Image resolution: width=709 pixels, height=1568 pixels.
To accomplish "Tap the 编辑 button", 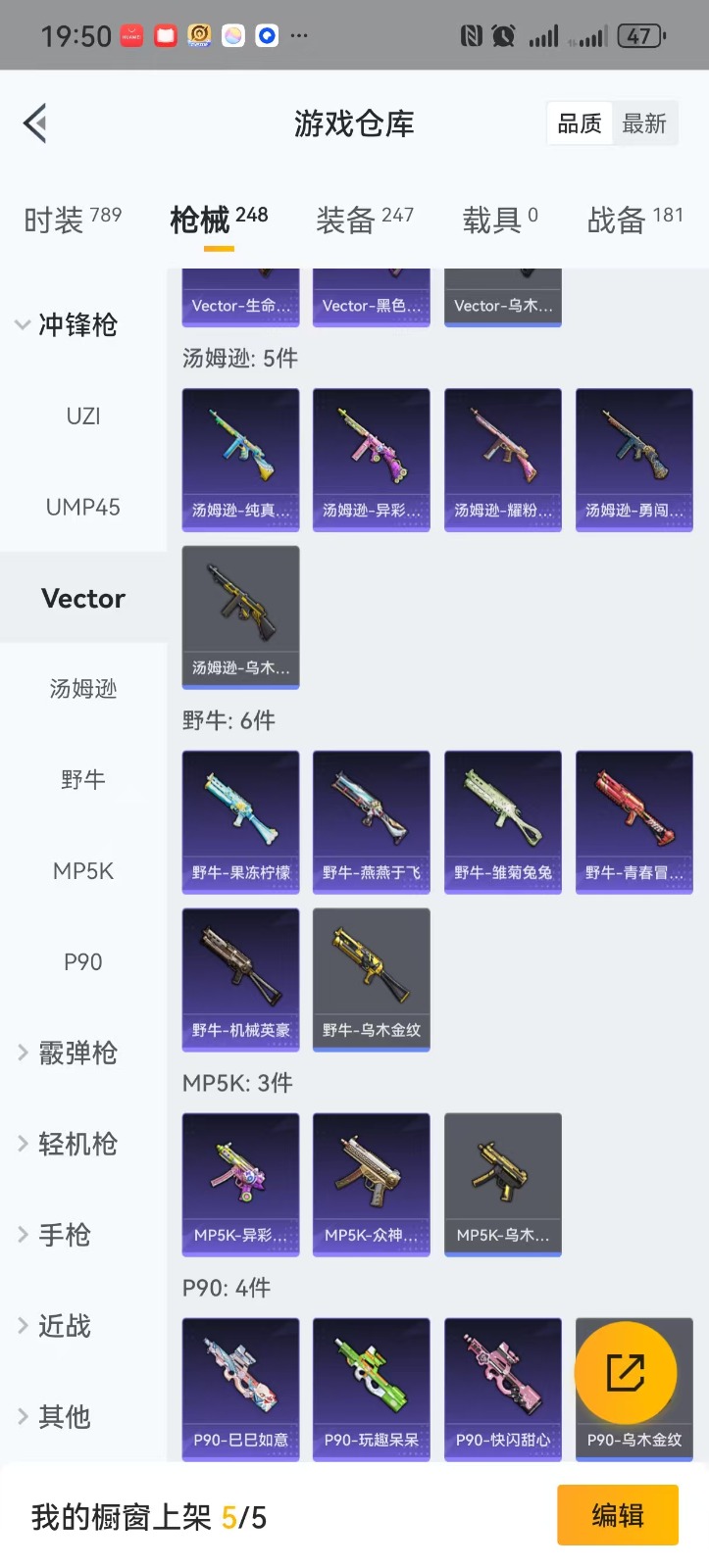I will tap(618, 1516).
